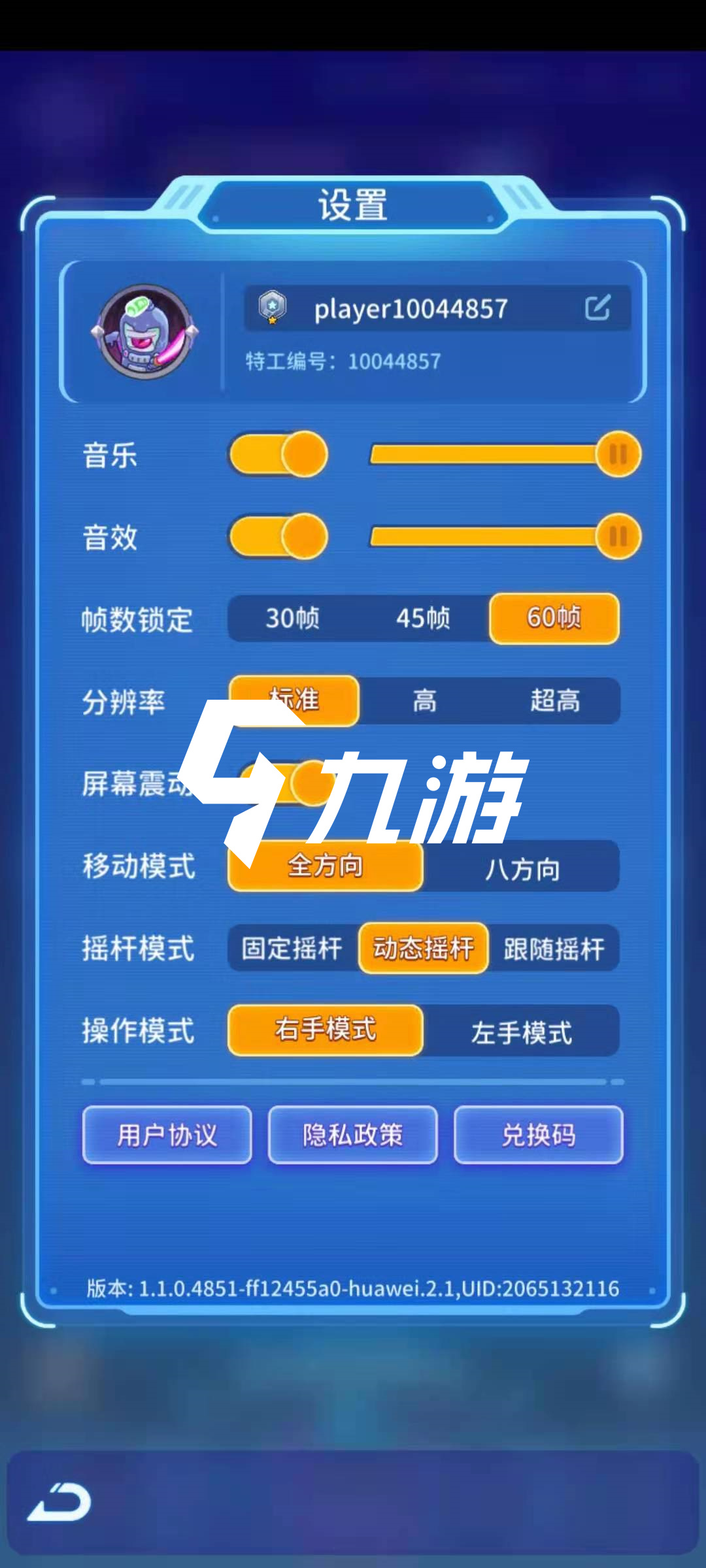Select 动态摇杆 joystick mode
The image size is (706, 1568).
(423, 949)
